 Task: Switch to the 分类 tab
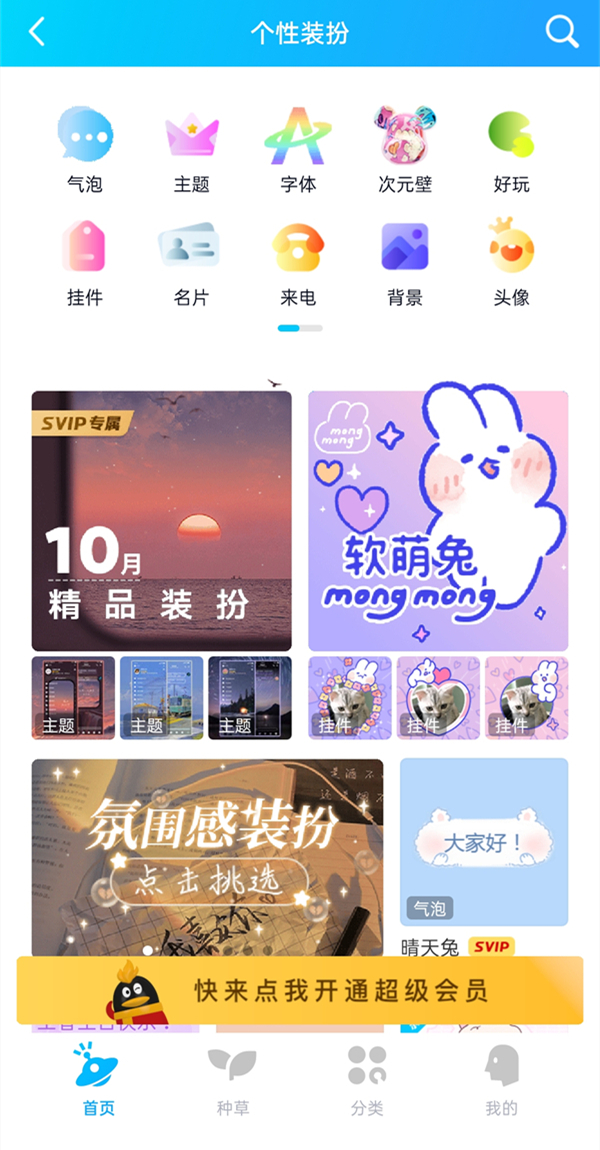tap(367, 1080)
